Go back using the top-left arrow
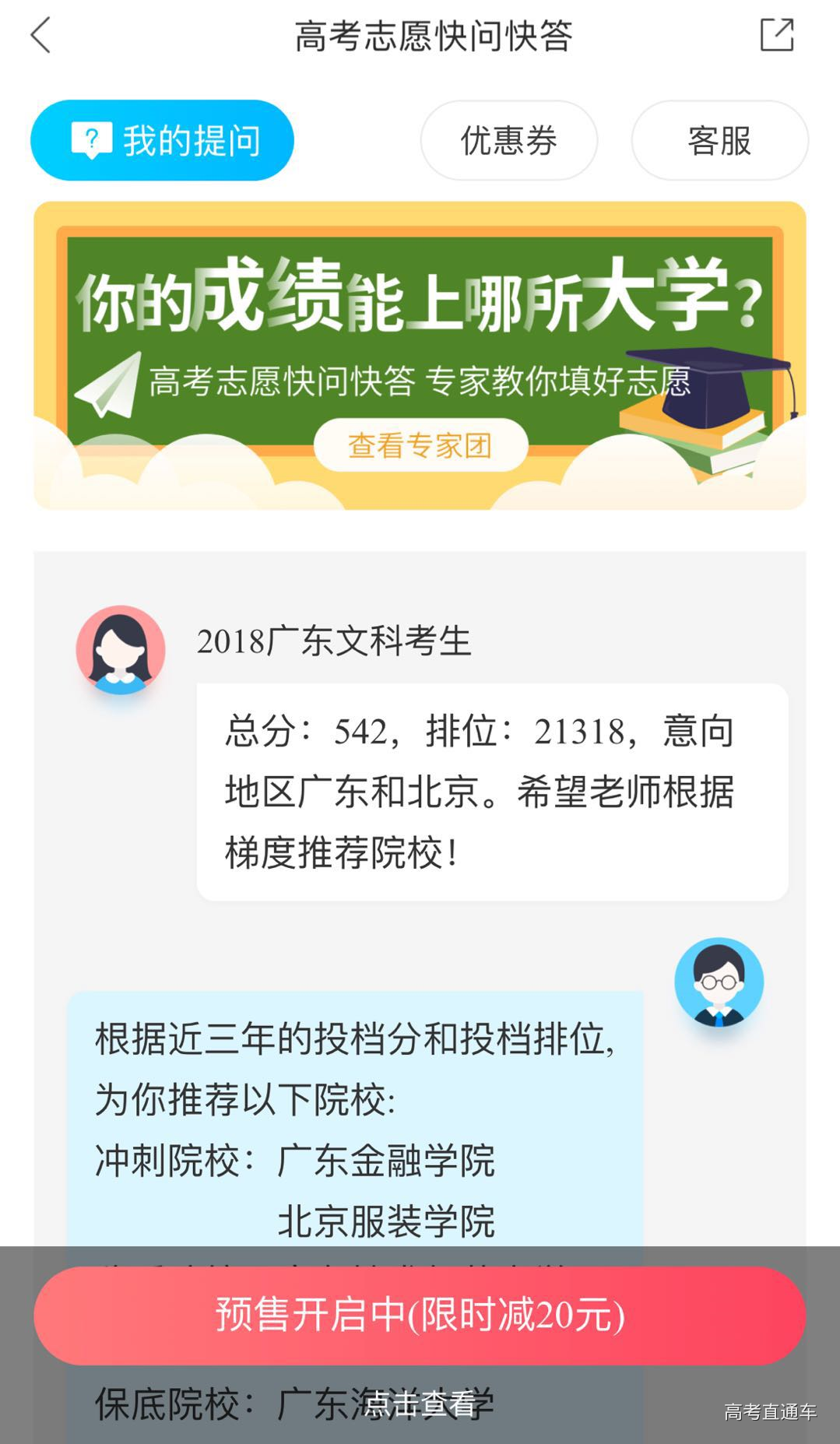Viewport: 840px width, 1444px height. click(40, 36)
